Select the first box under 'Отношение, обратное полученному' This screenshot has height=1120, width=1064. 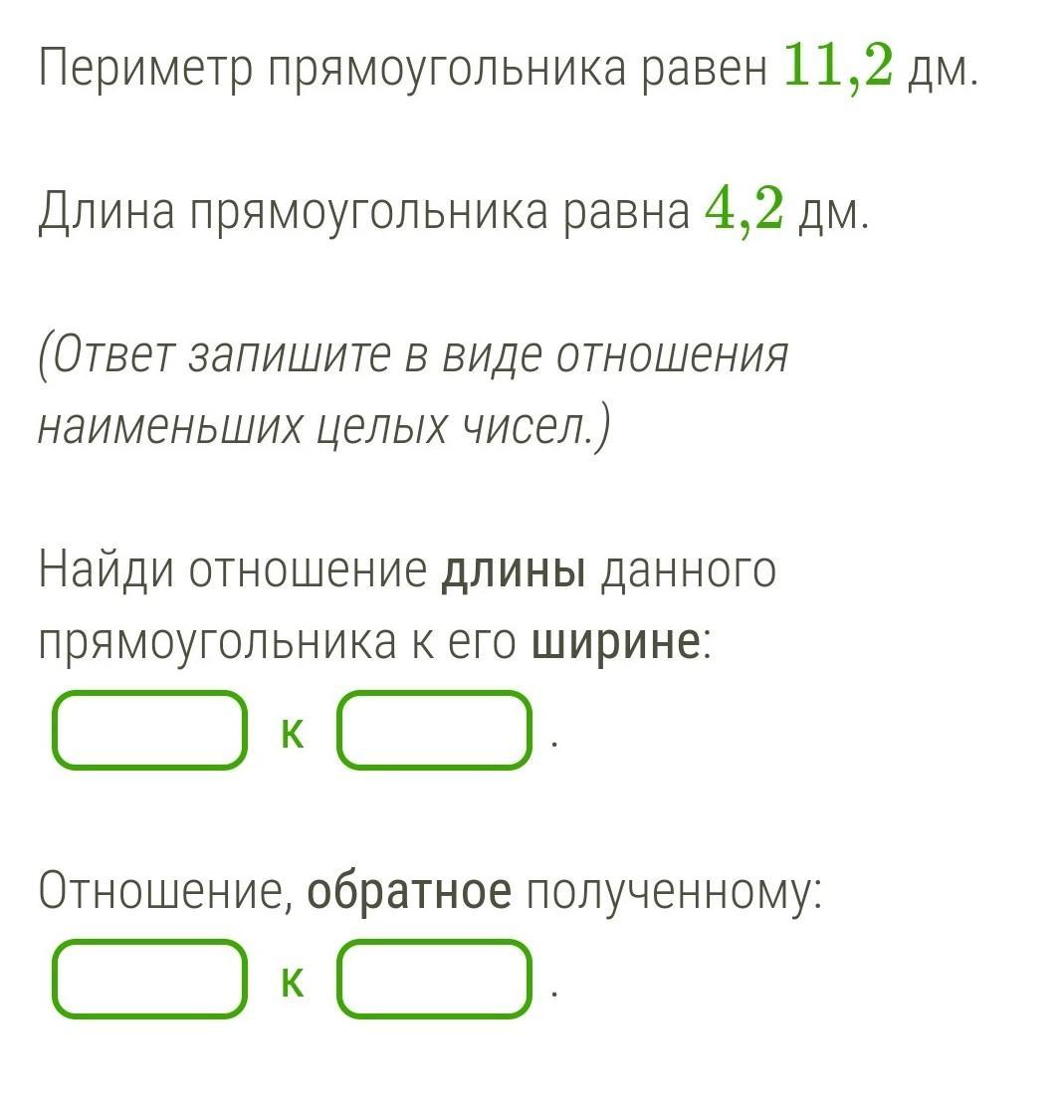(x=149, y=979)
